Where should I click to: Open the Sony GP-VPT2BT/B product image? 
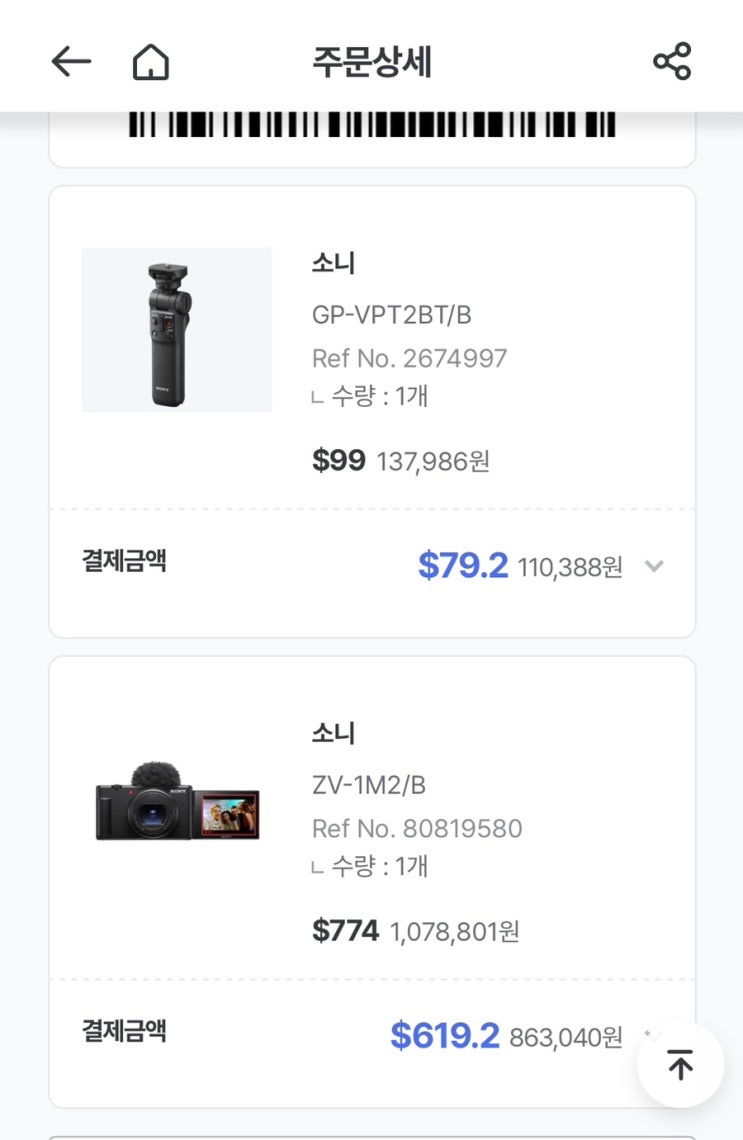point(176,330)
